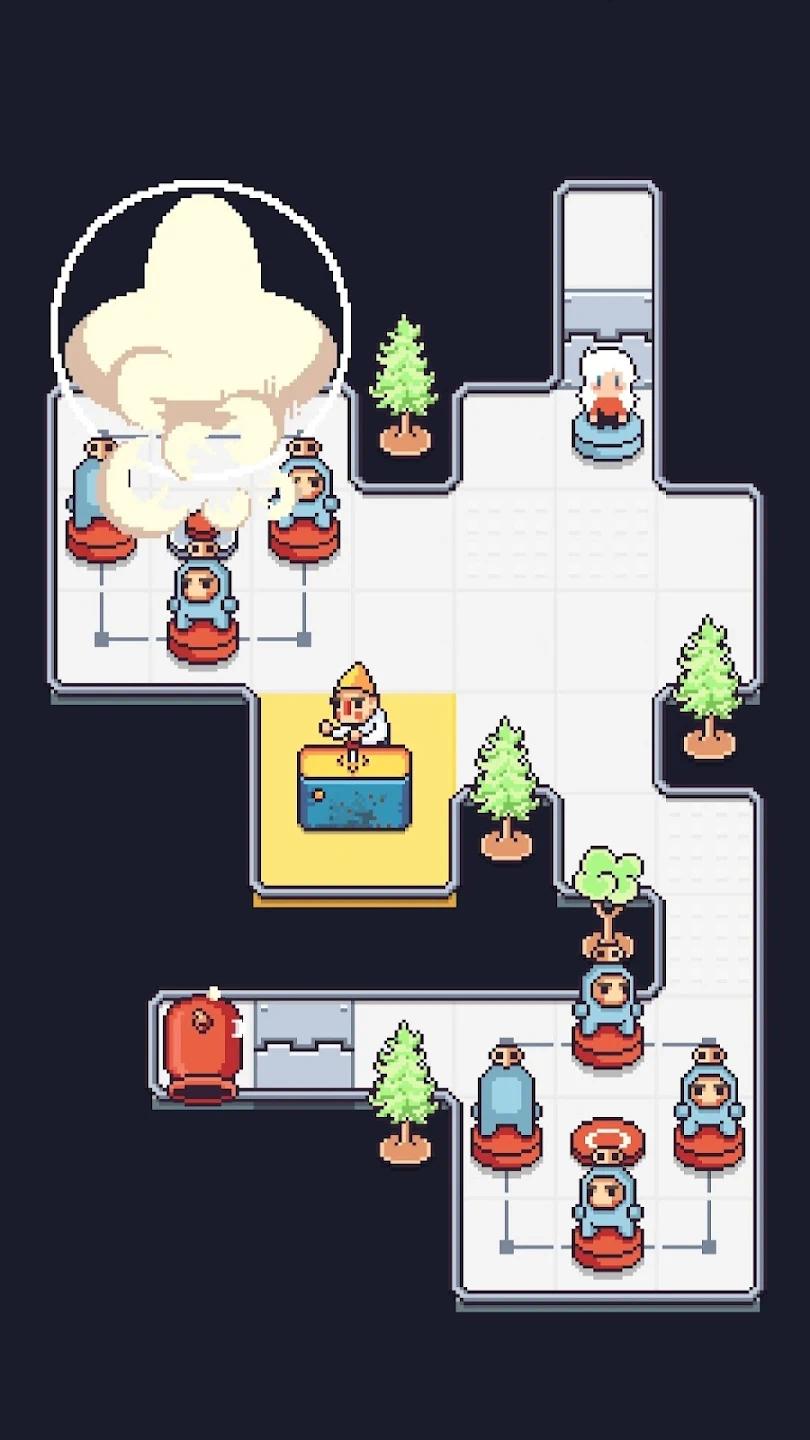Tap the red gas canister
The height and width of the screenshot is (1440, 810).
click(x=203, y=1048)
